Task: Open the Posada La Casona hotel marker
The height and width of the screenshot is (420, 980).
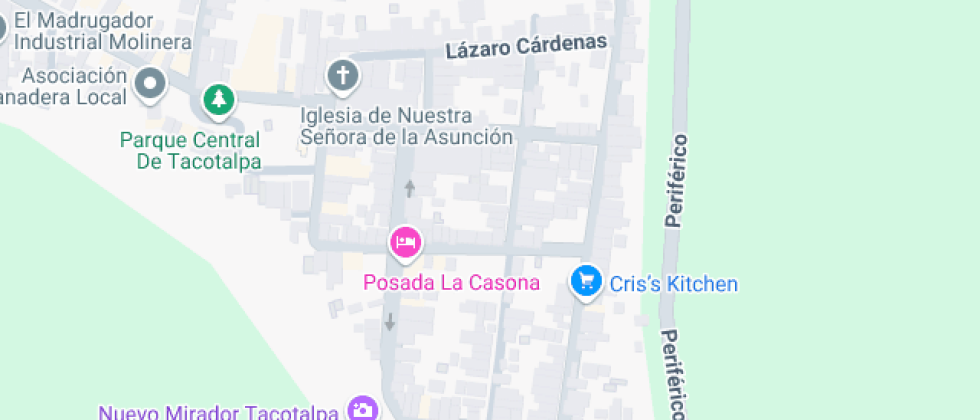Action: pos(405,242)
